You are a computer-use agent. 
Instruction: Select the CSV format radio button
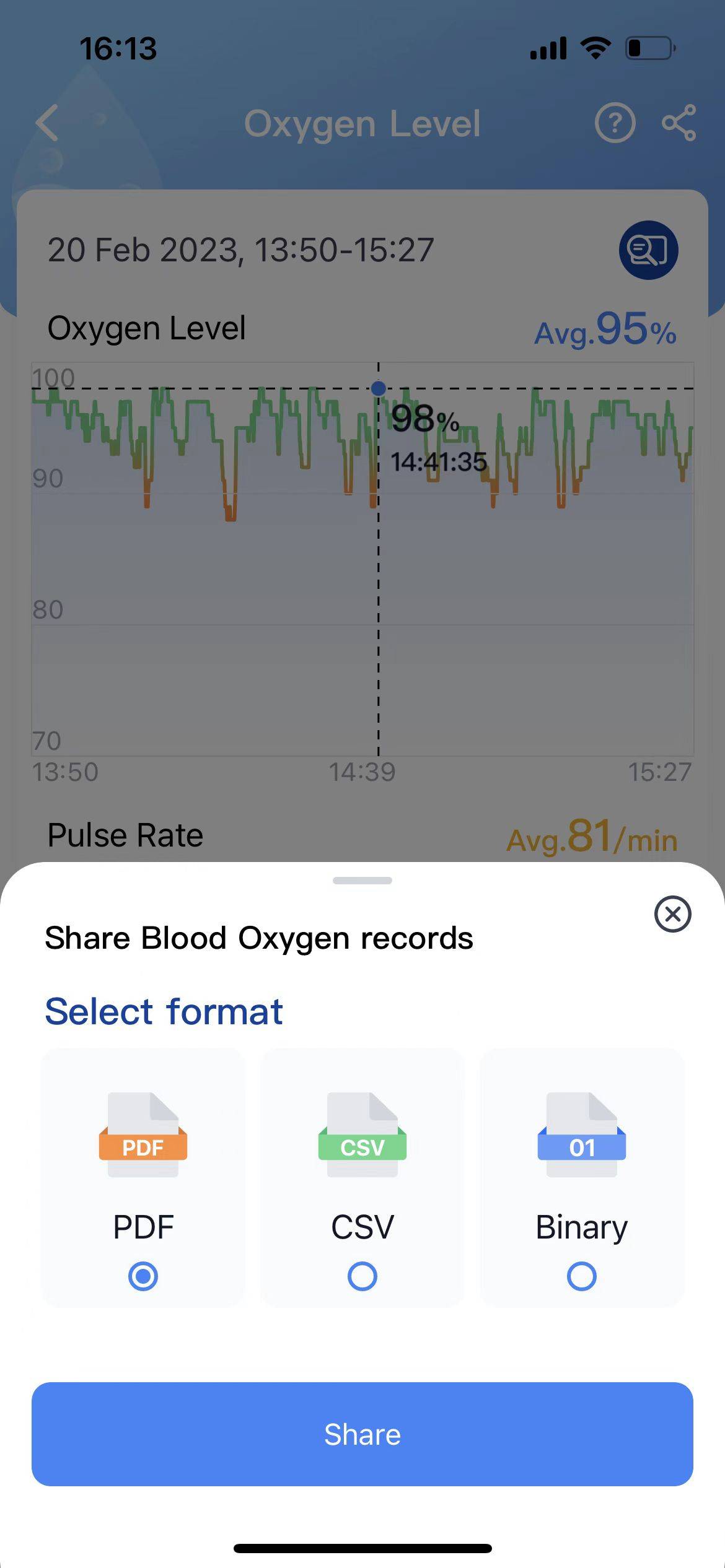pos(362,1276)
